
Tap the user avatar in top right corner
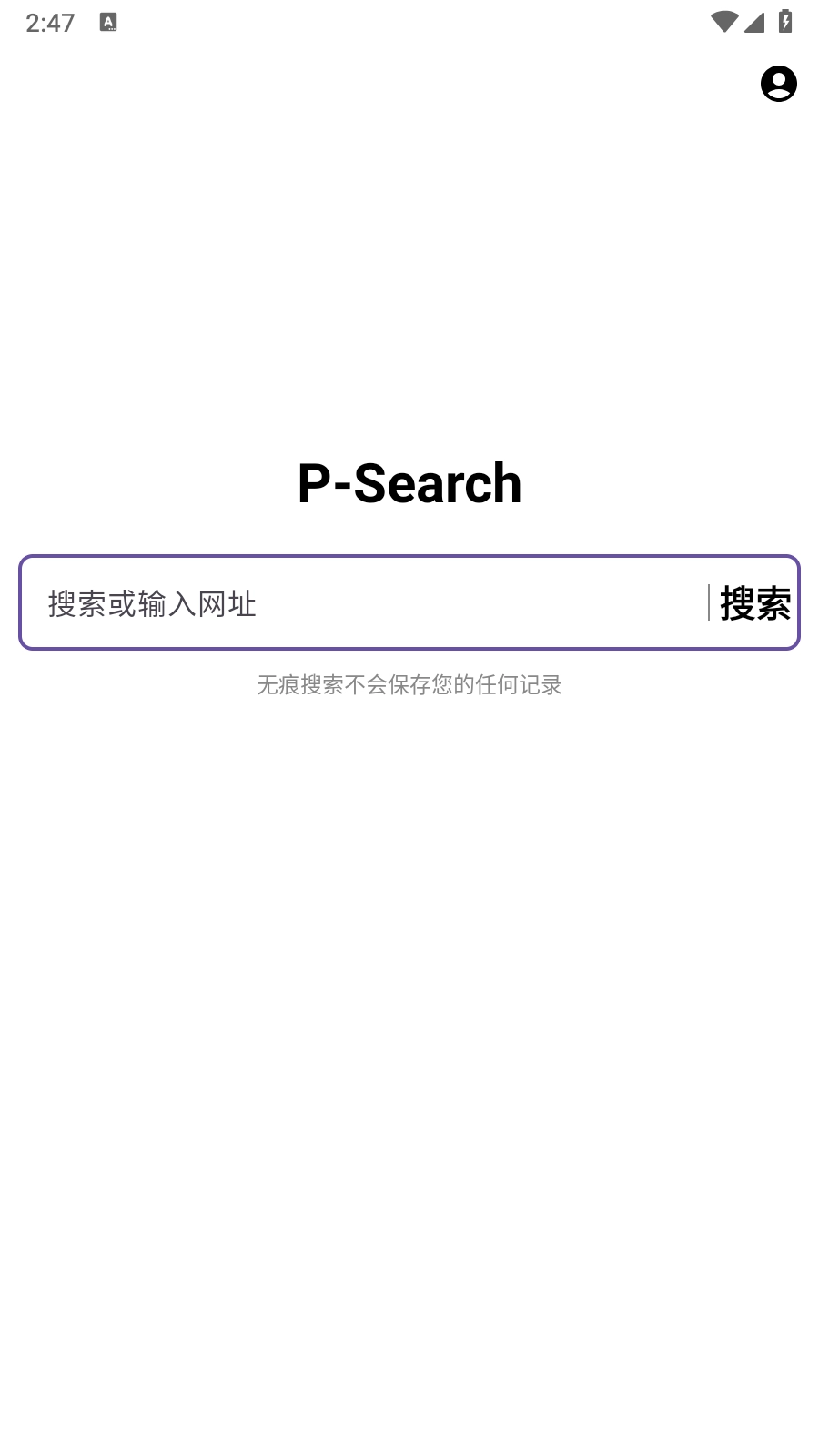[778, 85]
